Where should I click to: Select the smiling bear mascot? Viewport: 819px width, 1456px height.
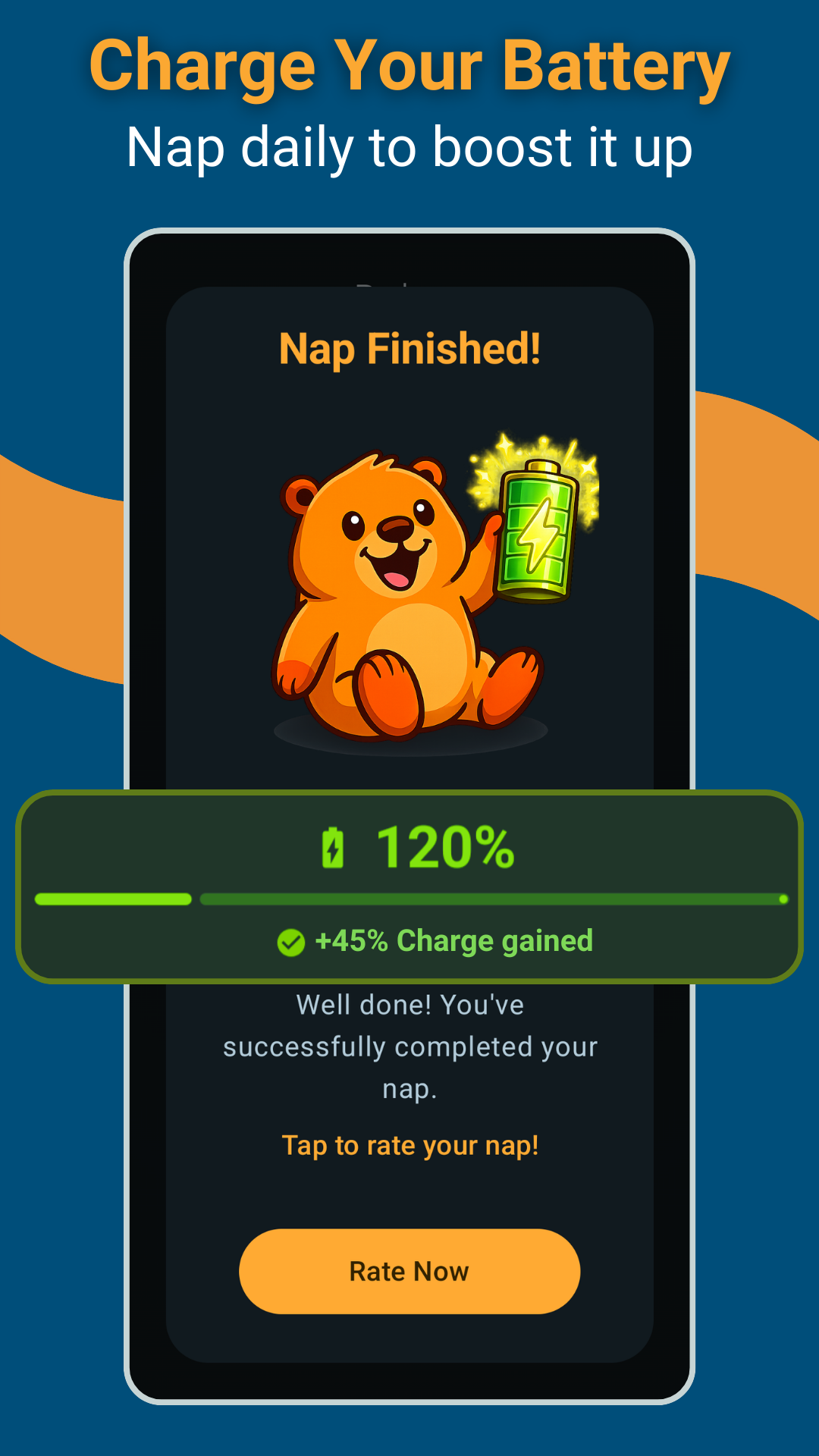point(379,591)
